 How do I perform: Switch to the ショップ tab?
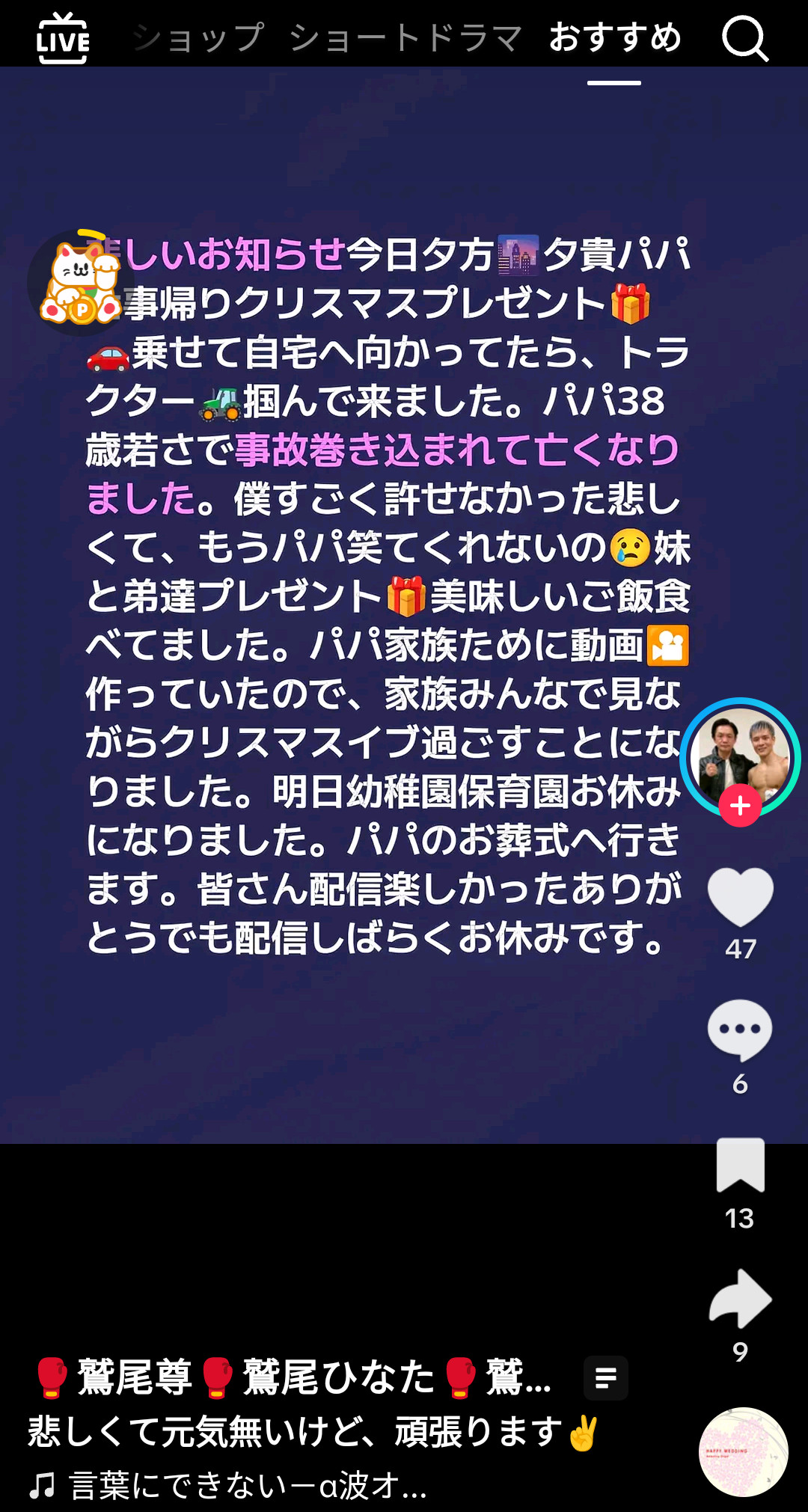pos(198,38)
